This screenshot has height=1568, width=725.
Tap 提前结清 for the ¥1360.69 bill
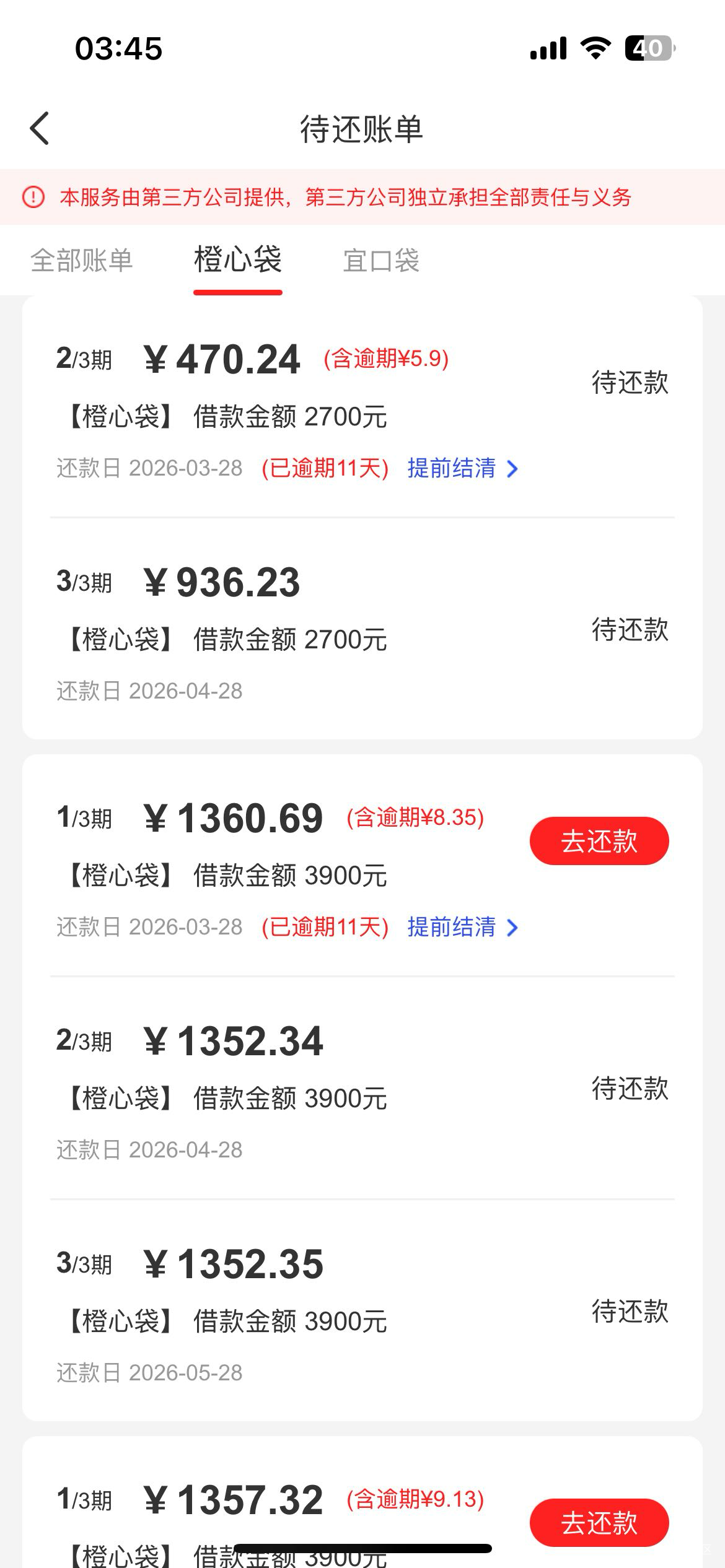[x=462, y=927]
